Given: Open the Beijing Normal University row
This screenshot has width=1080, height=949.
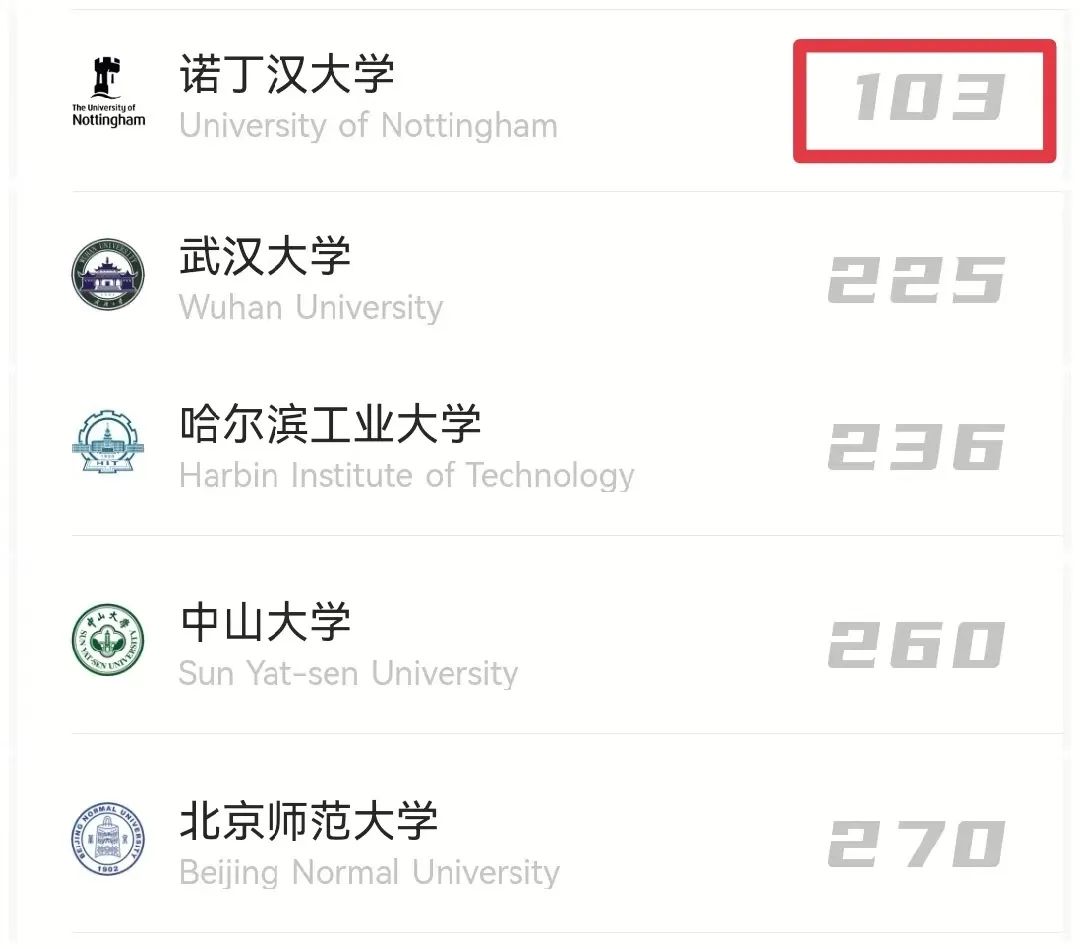Looking at the screenshot, I should (368, 843).
